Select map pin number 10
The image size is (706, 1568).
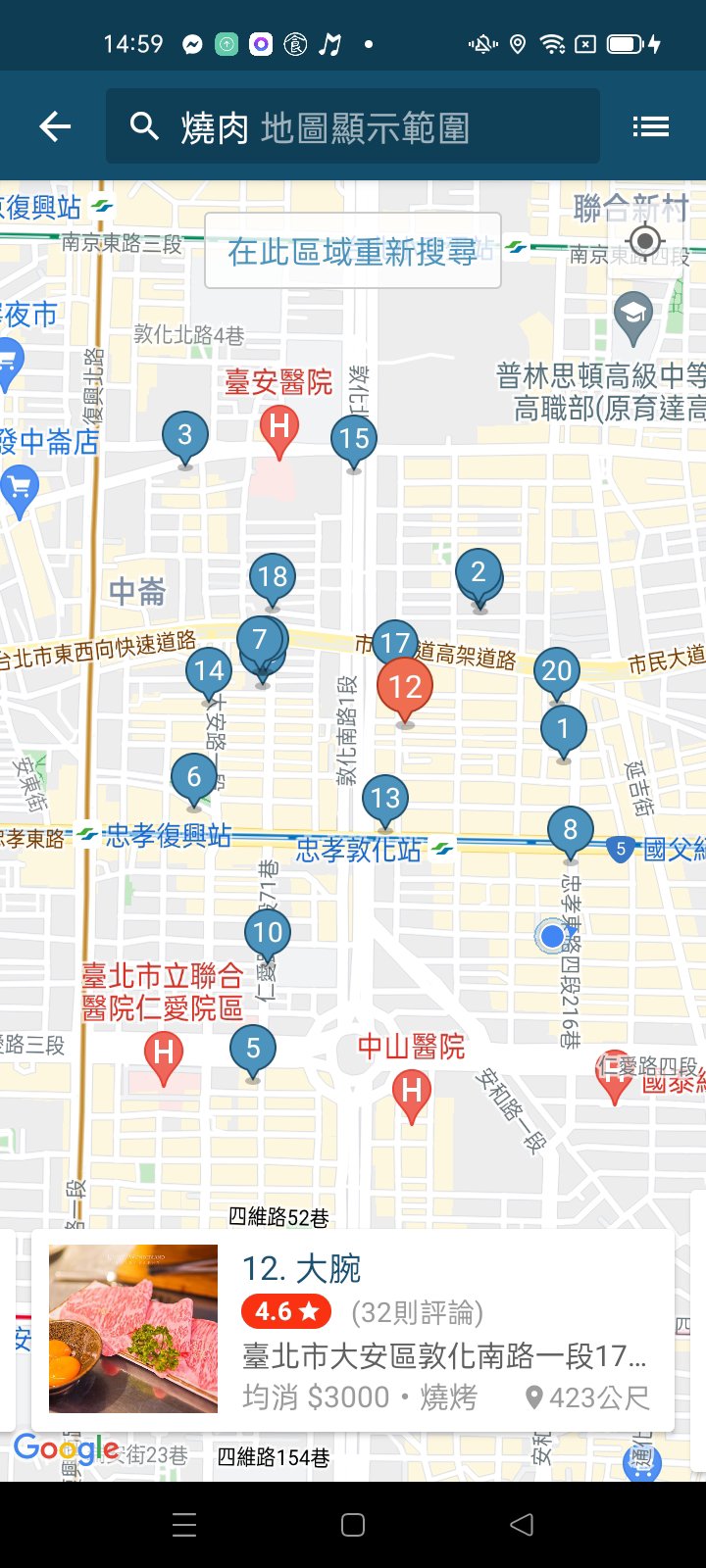(268, 934)
